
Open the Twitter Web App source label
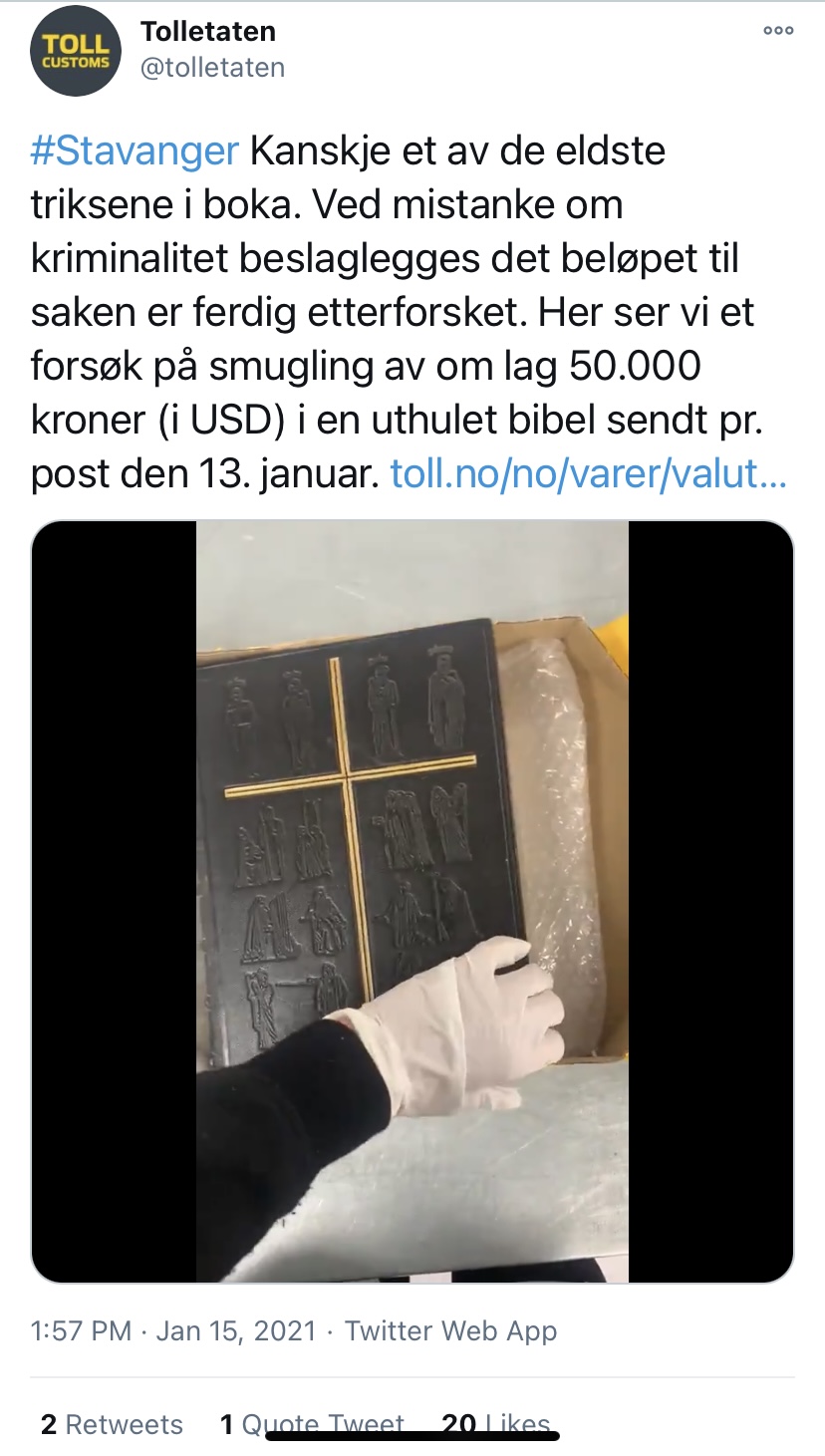tap(450, 1331)
